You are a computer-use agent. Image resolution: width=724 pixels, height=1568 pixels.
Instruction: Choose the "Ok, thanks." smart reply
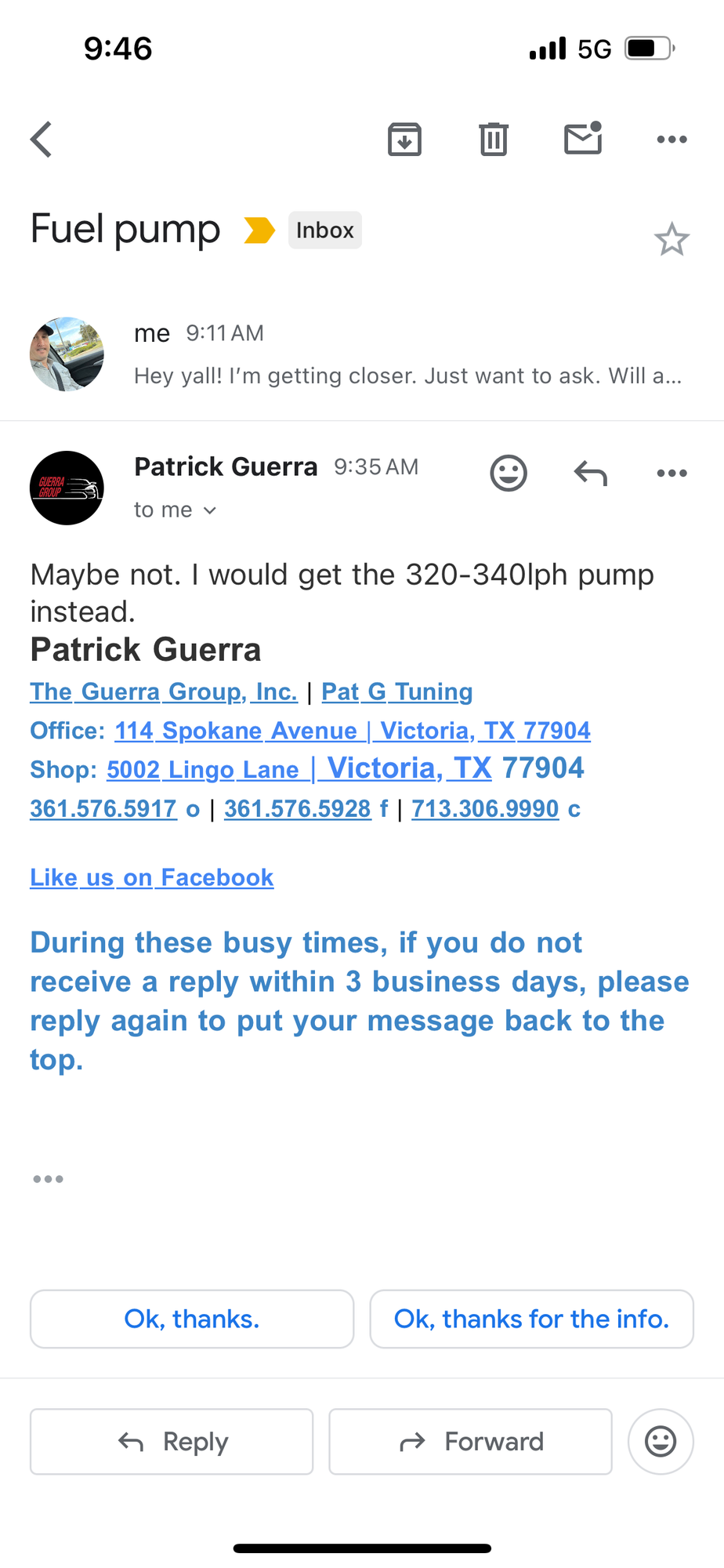coord(192,1319)
